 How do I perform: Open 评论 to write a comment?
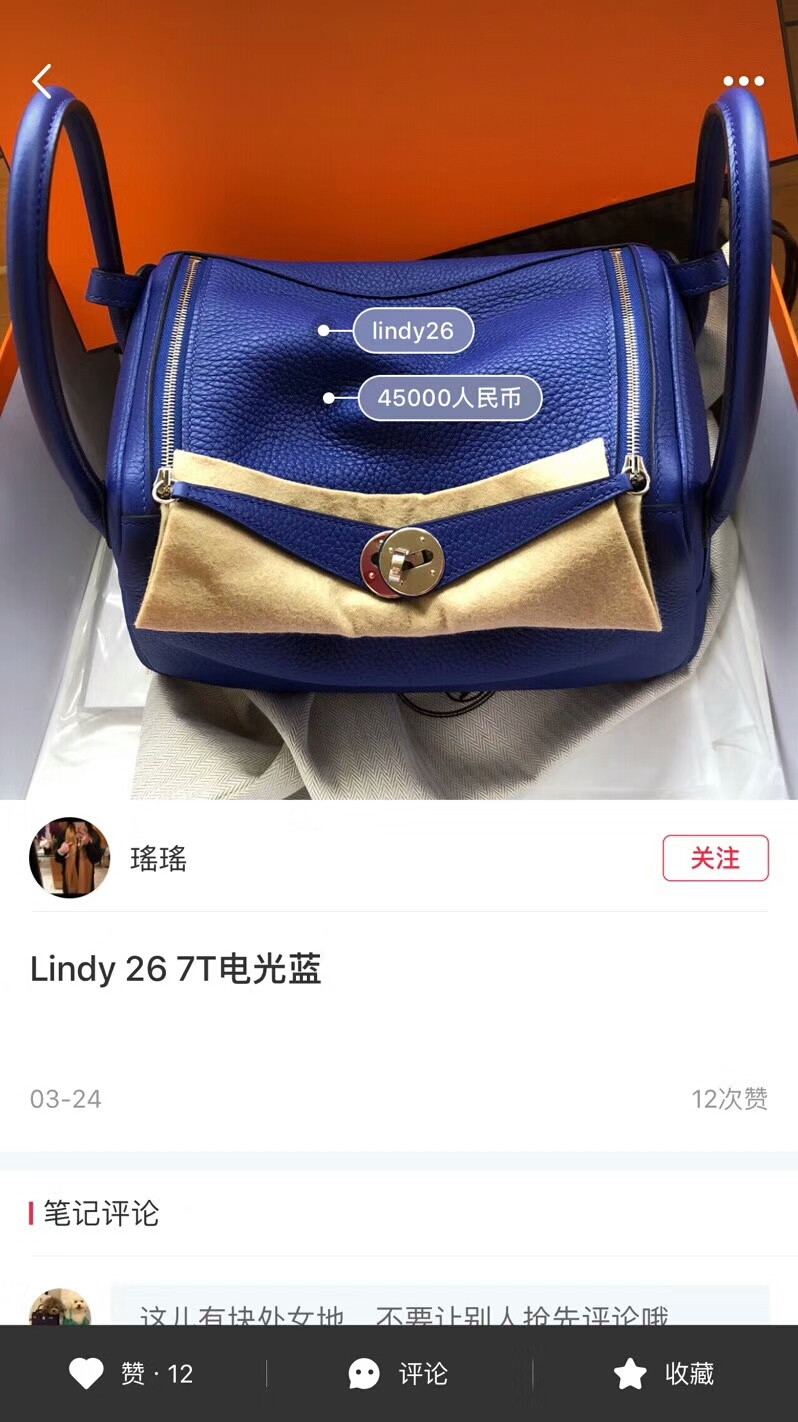click(399, 1374)
